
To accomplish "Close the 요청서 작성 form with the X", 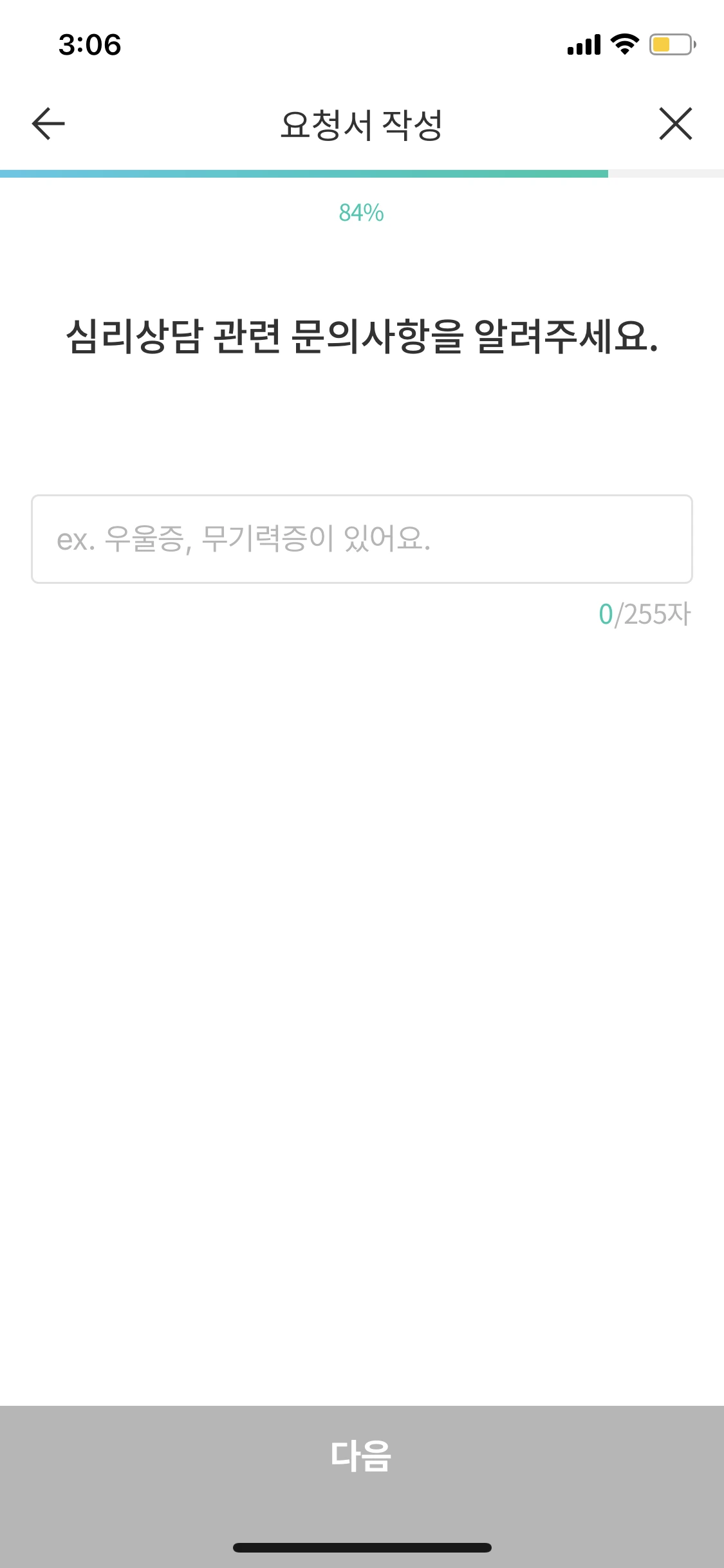I will [675, 124].
